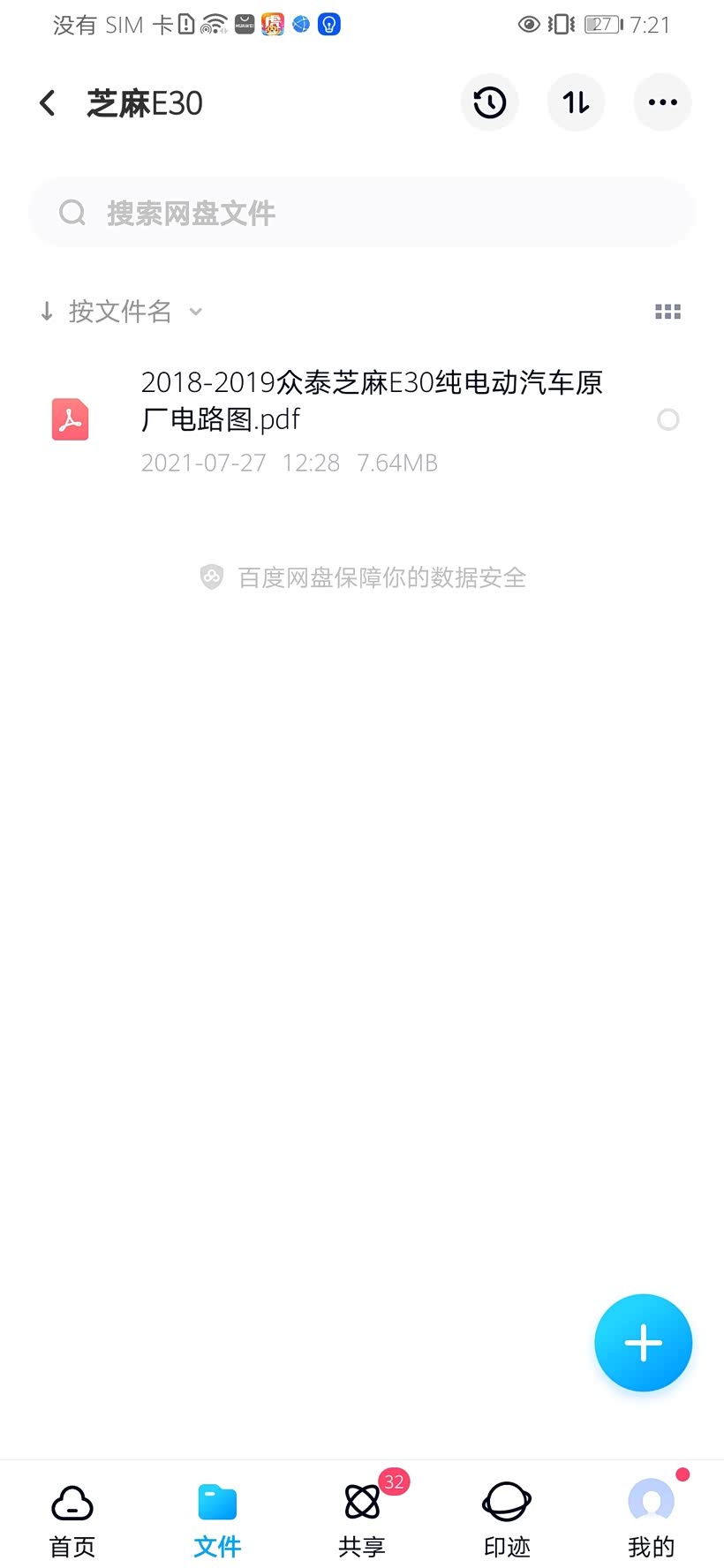The height and width of the screenshot is (1568, 724).
Task: Open the recent history clock icon
Action: pos(490,102)
